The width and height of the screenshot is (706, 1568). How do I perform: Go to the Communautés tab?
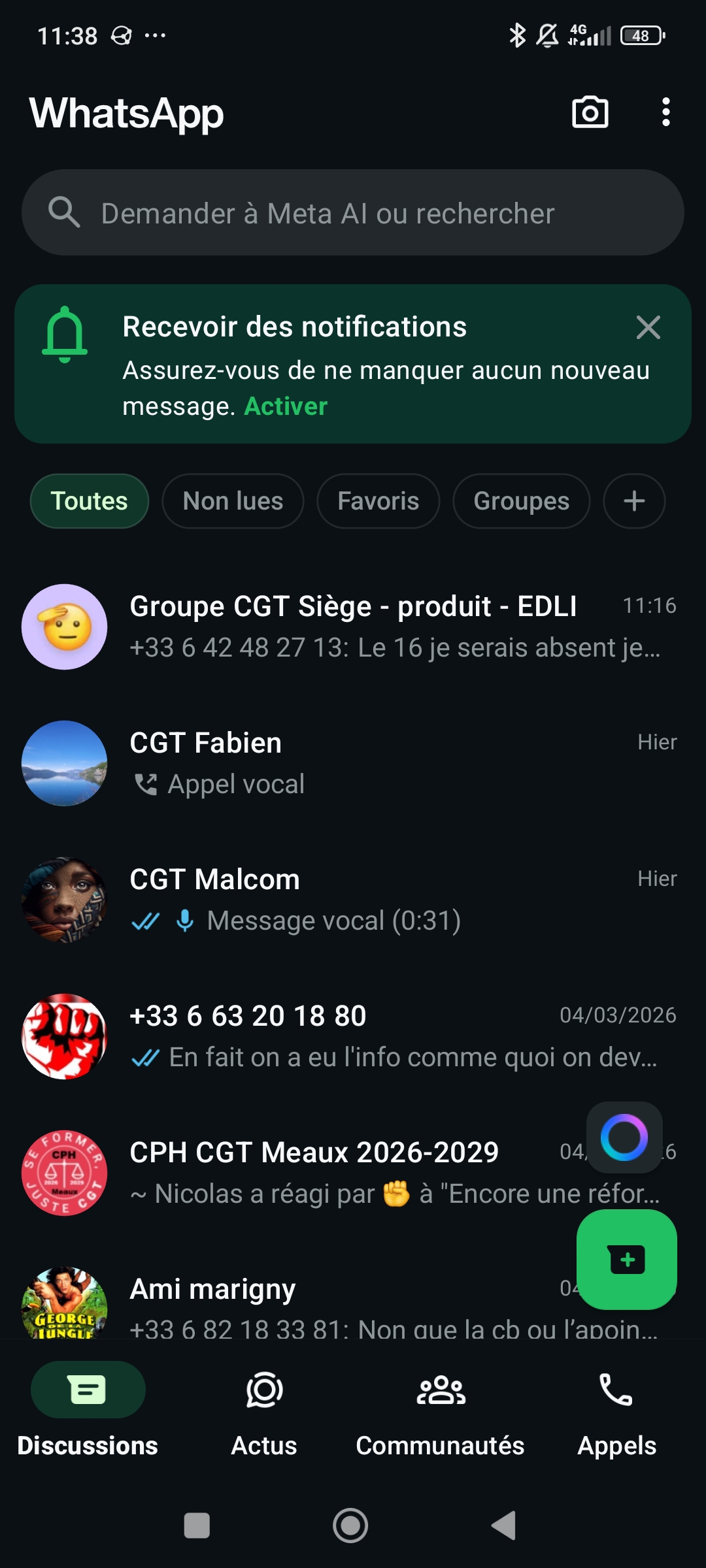tap(440, 1411)
